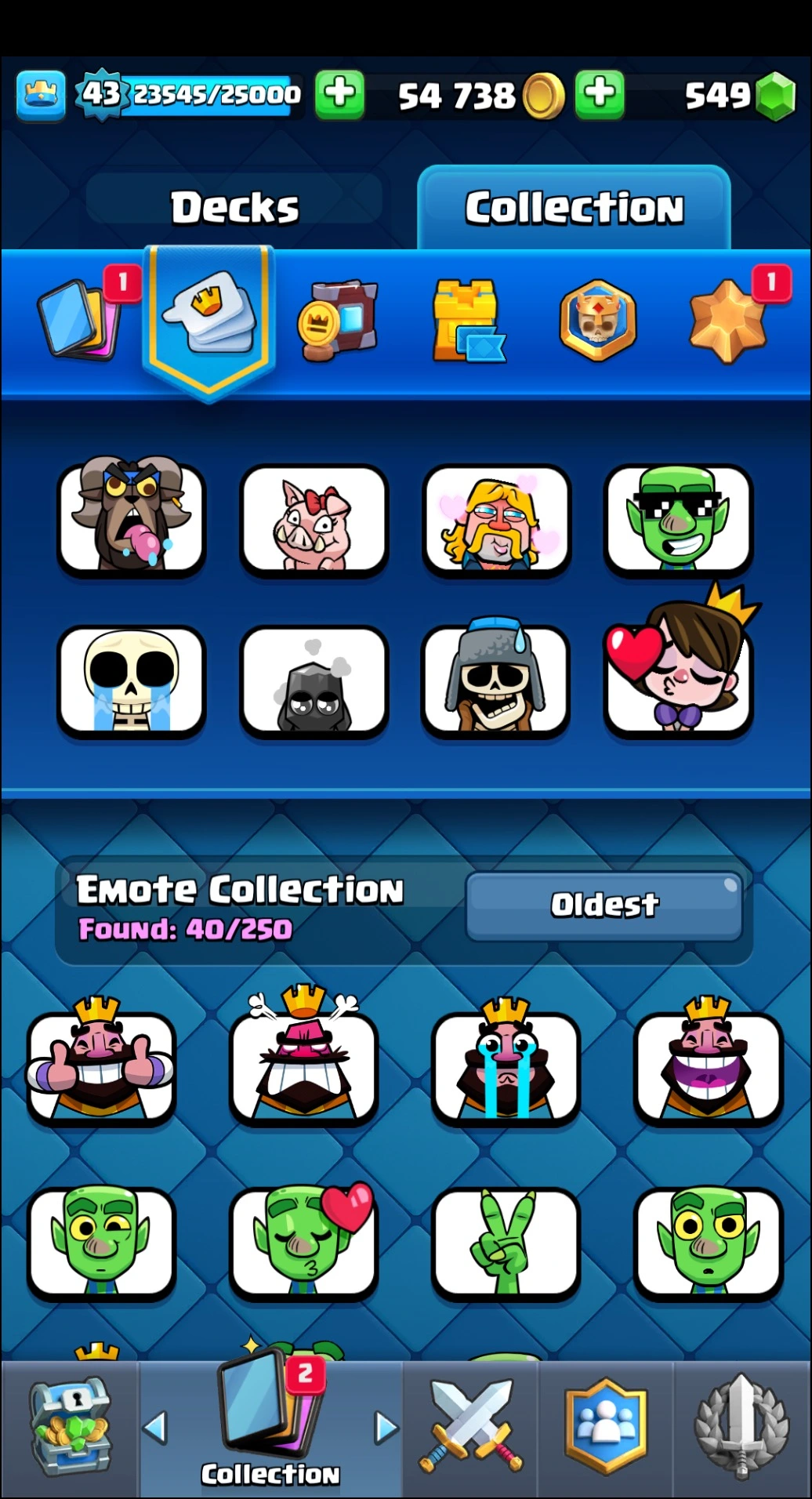Switch to the Decks tab
The image size is (812, 1499).
coord(234,208)
